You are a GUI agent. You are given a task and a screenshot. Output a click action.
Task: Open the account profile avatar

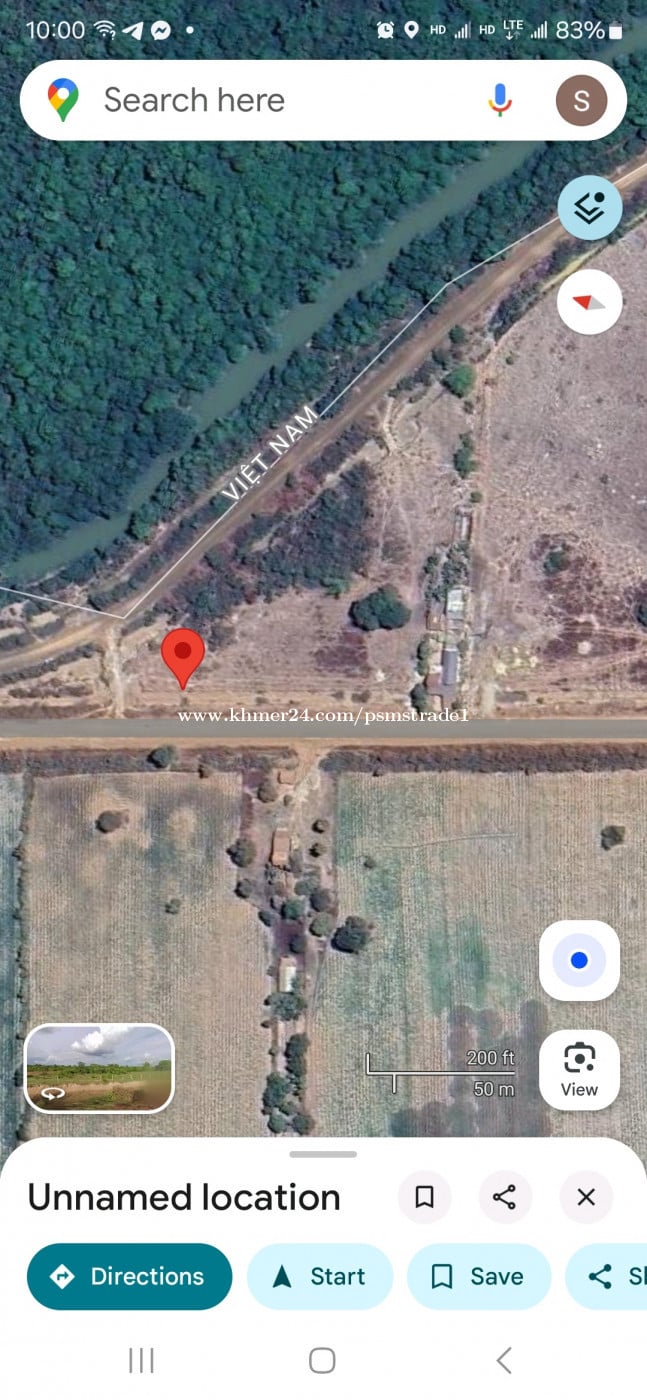581,100
